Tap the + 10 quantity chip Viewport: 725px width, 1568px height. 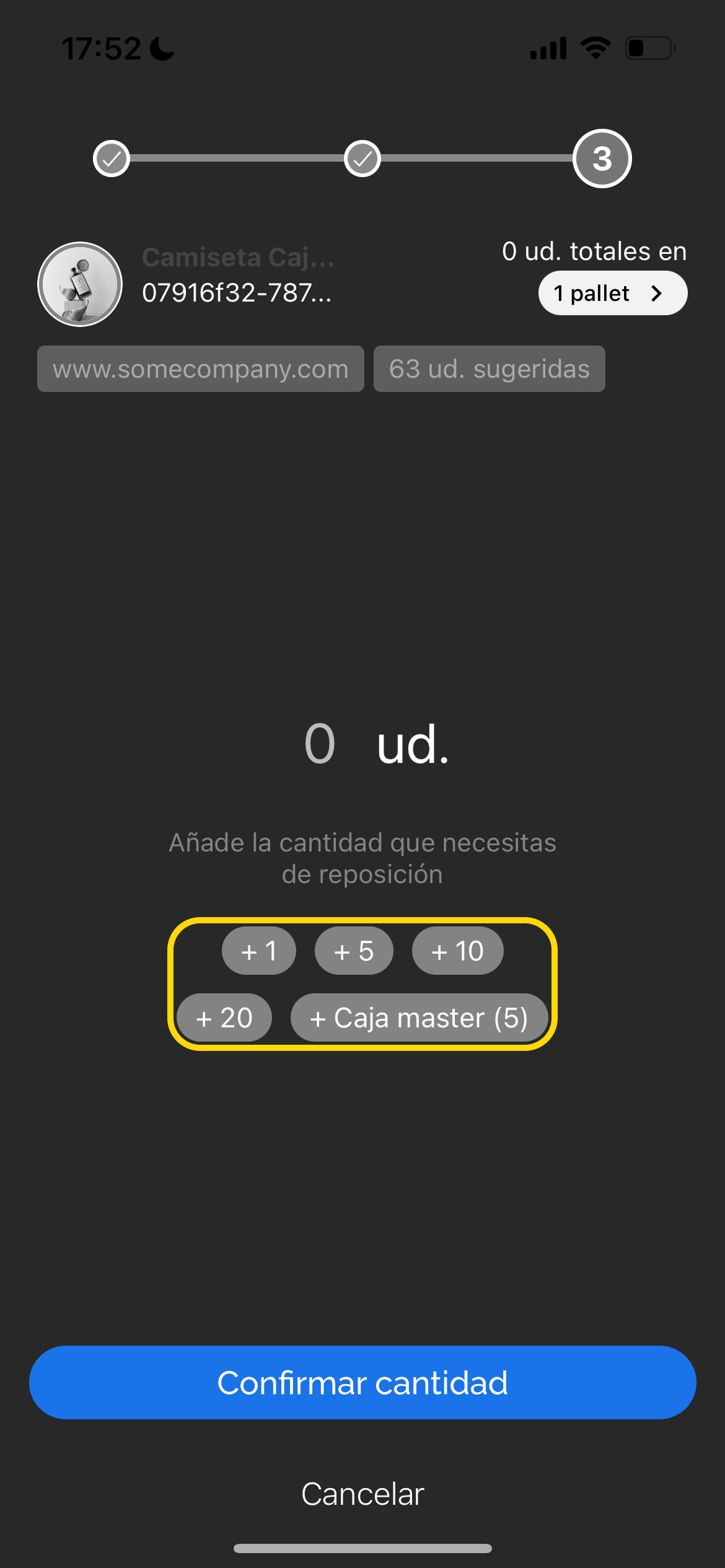click(457, 951)
